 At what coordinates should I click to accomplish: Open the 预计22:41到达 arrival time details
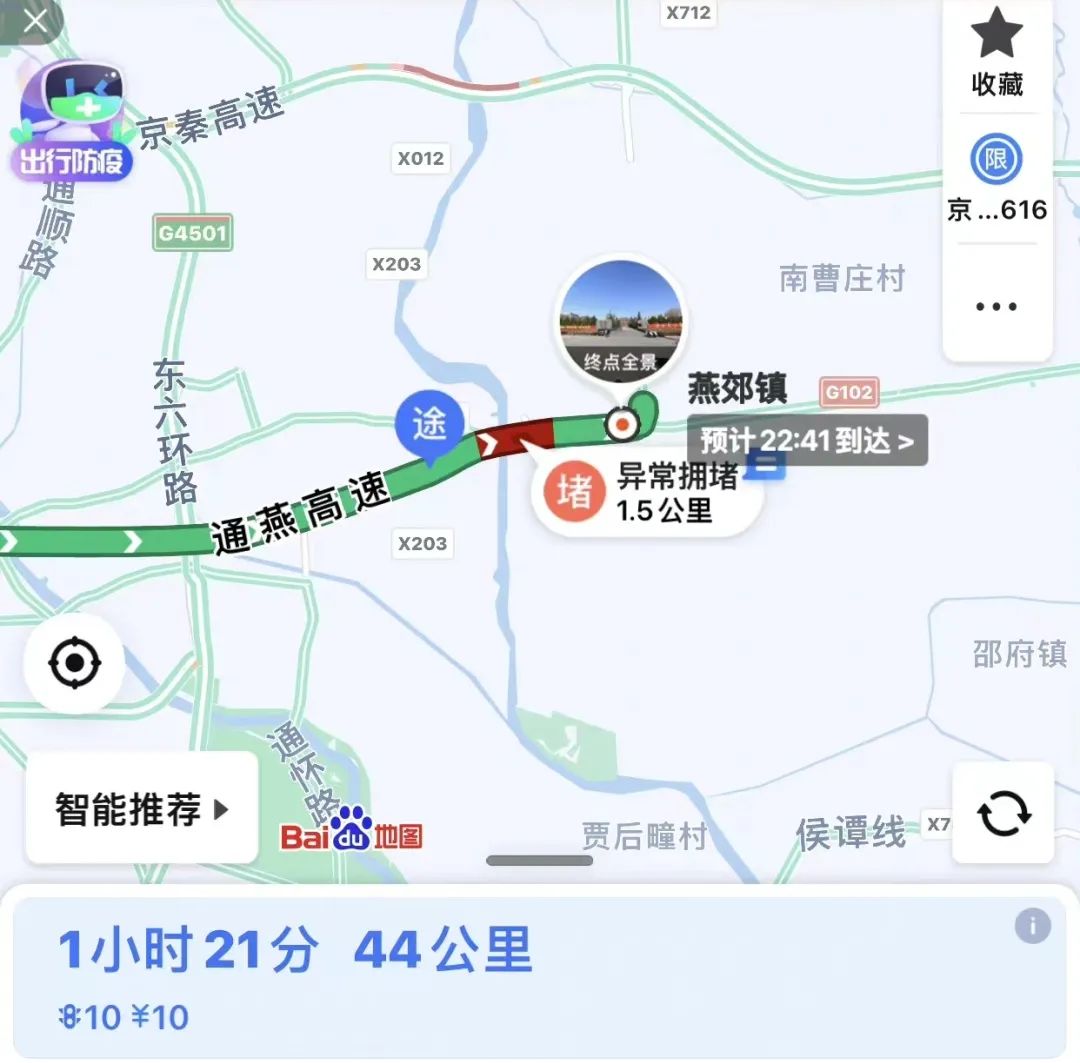coord(807,440)
